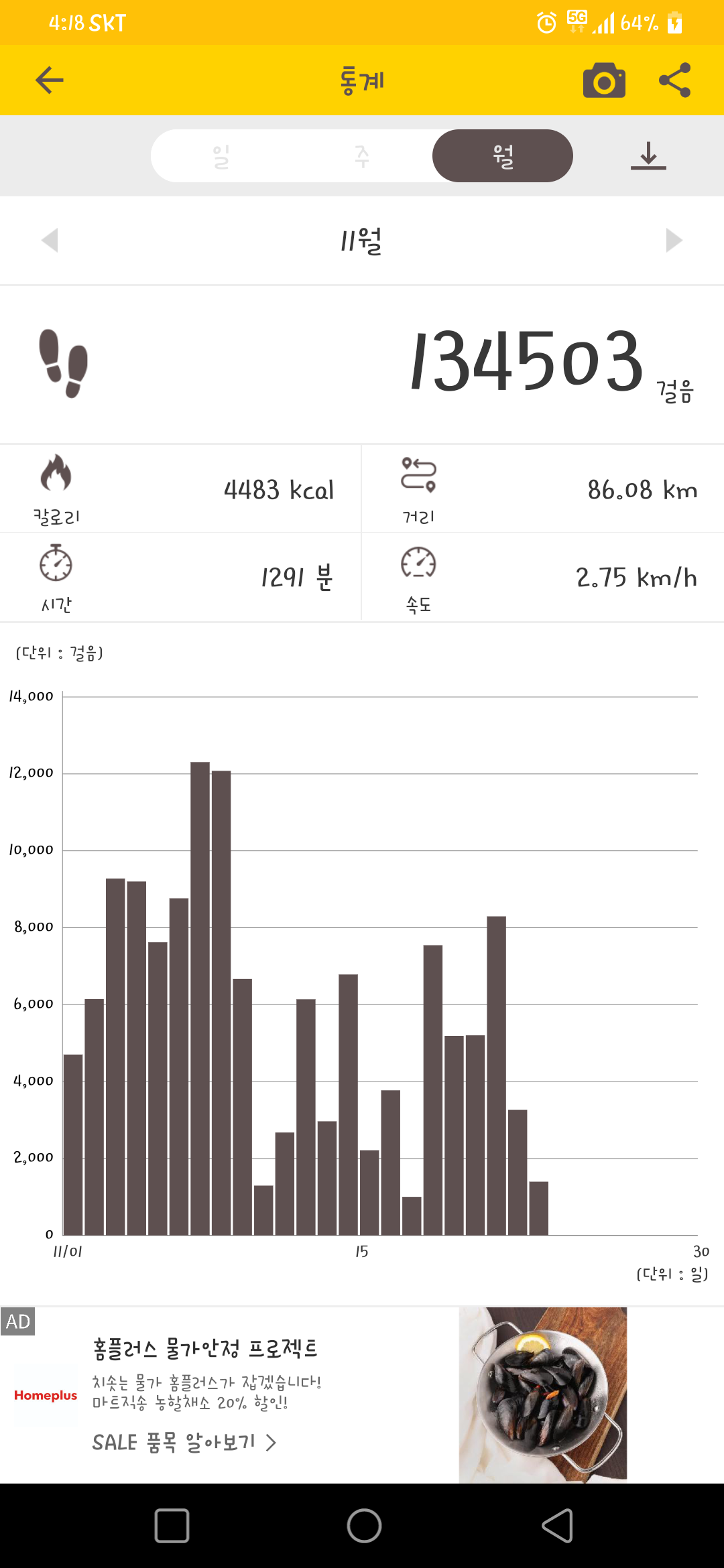
Task: Open the camera capture icon
Action: coord(604,80)
